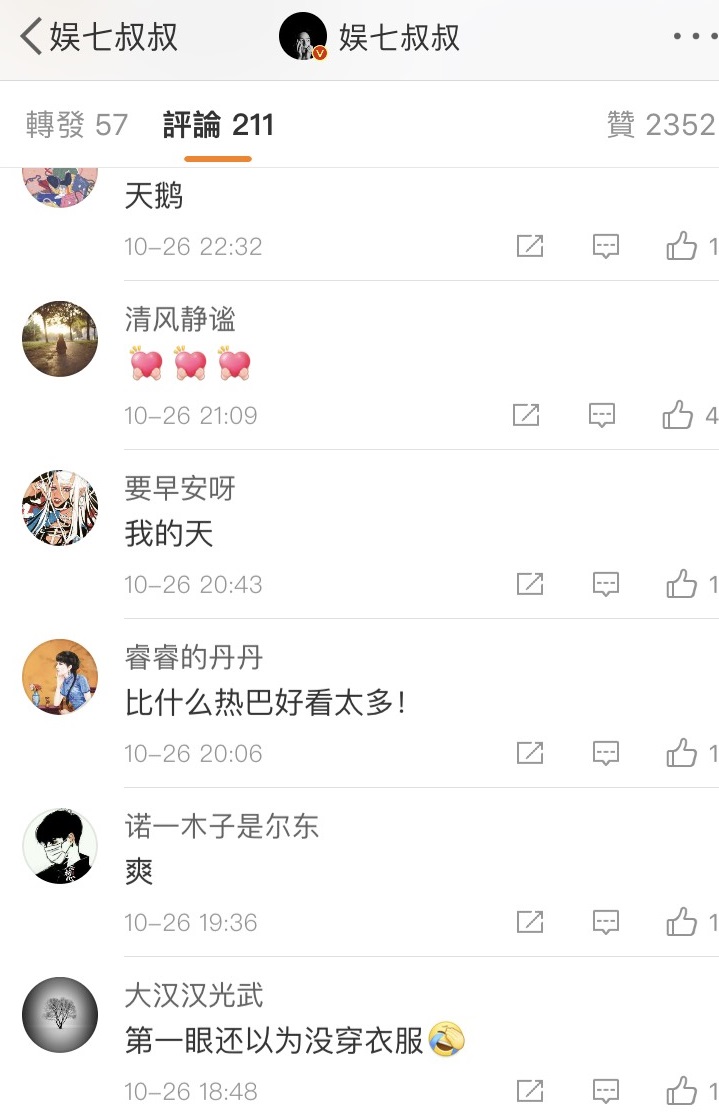The width and height of the screenshot is (719, 1118).
Task: Repost 要早安呀's comment
Action: click(529, 584)
